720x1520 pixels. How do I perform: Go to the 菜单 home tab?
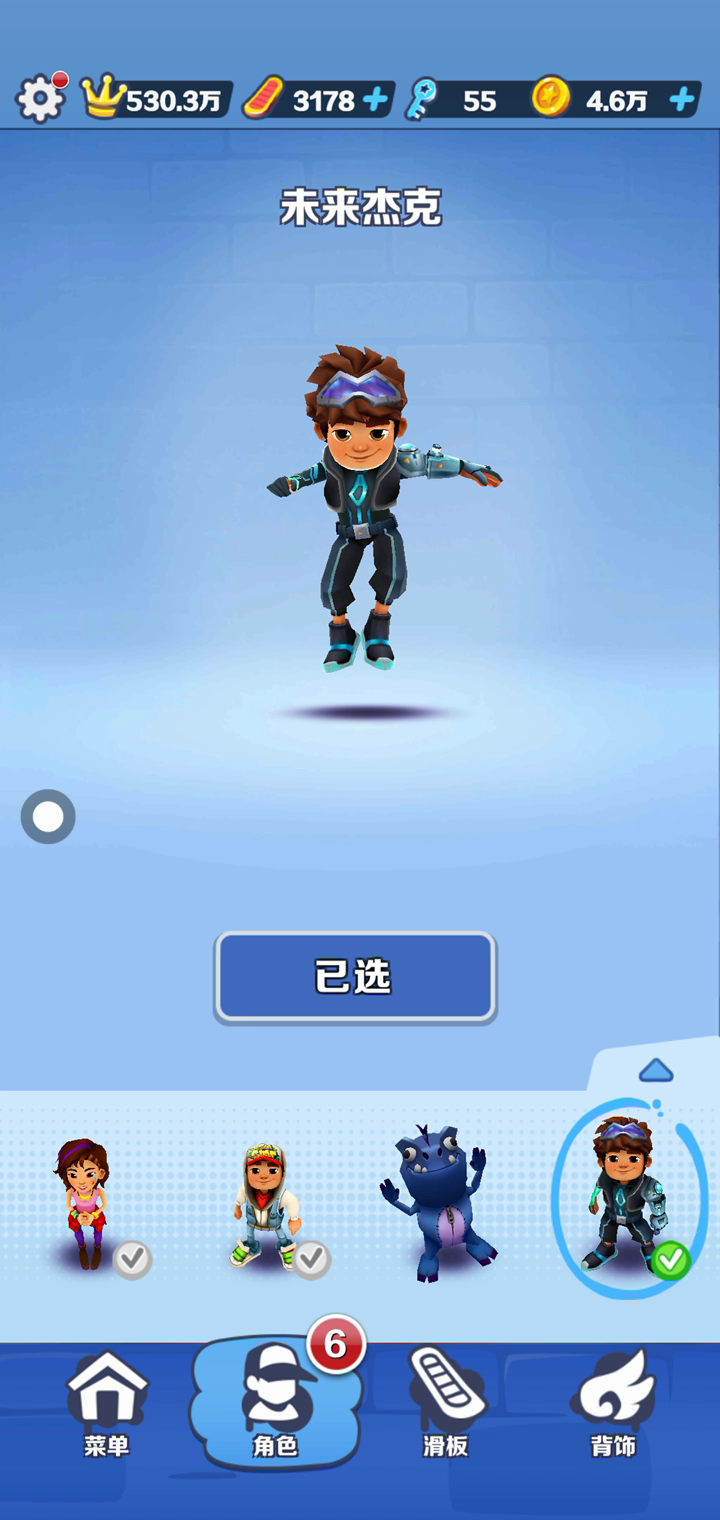coord(106,1402)
